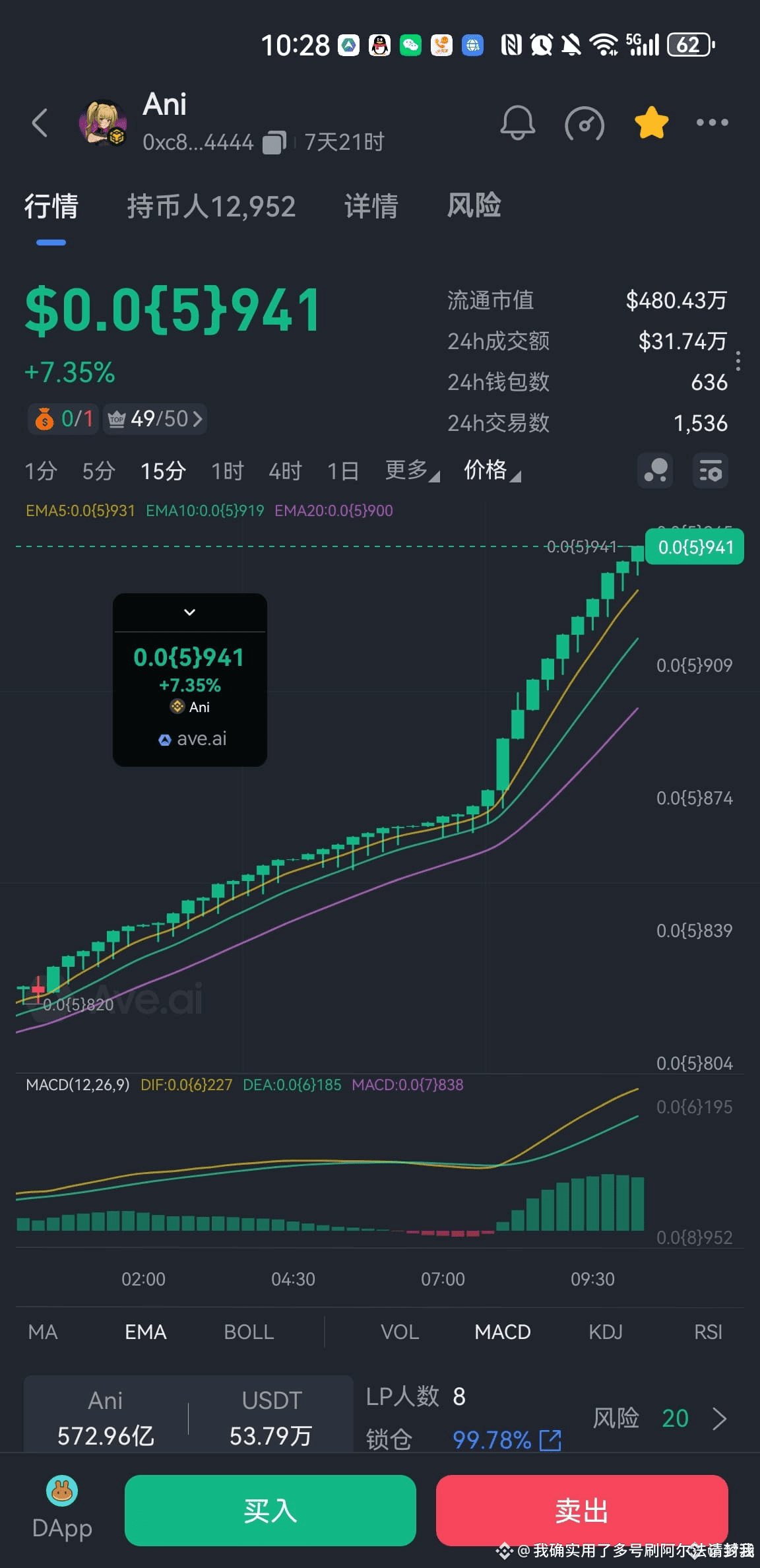760x1568 pixels.
Task: Select the 1时 chart interval
Action: coord(228,471)
